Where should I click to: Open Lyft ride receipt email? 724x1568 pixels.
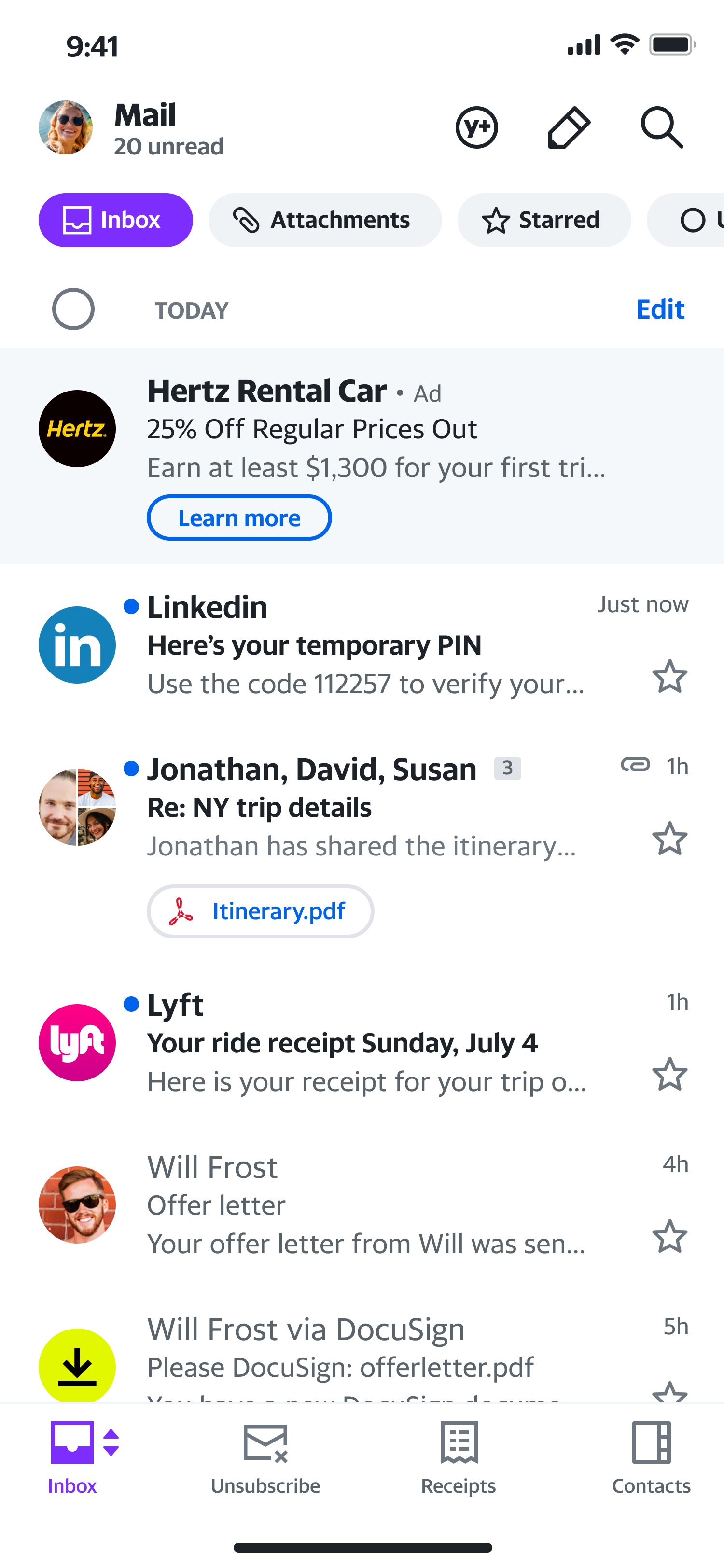tap(365, 1043)
